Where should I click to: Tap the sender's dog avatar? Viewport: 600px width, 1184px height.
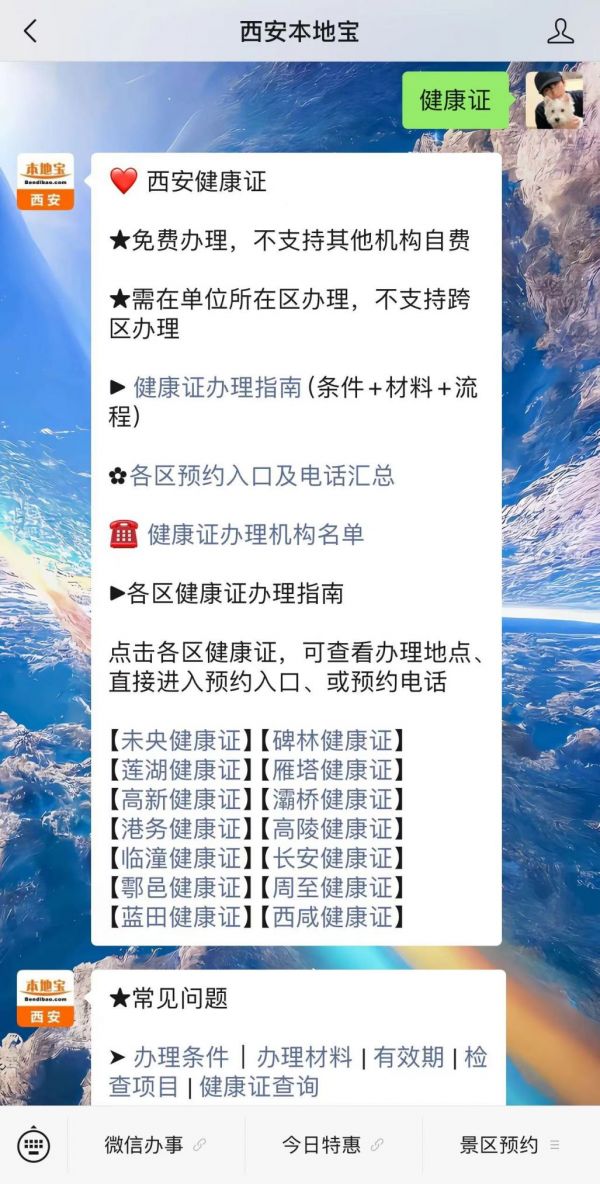coord(554,100)
